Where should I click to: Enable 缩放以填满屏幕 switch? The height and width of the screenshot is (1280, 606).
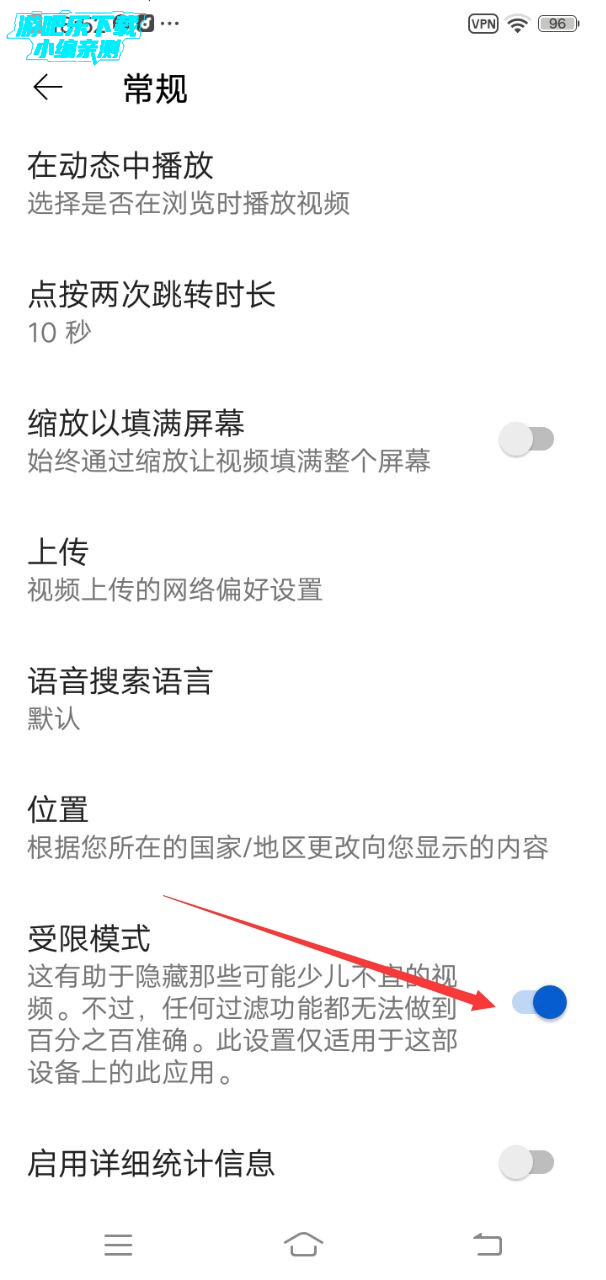coord(527,439)
